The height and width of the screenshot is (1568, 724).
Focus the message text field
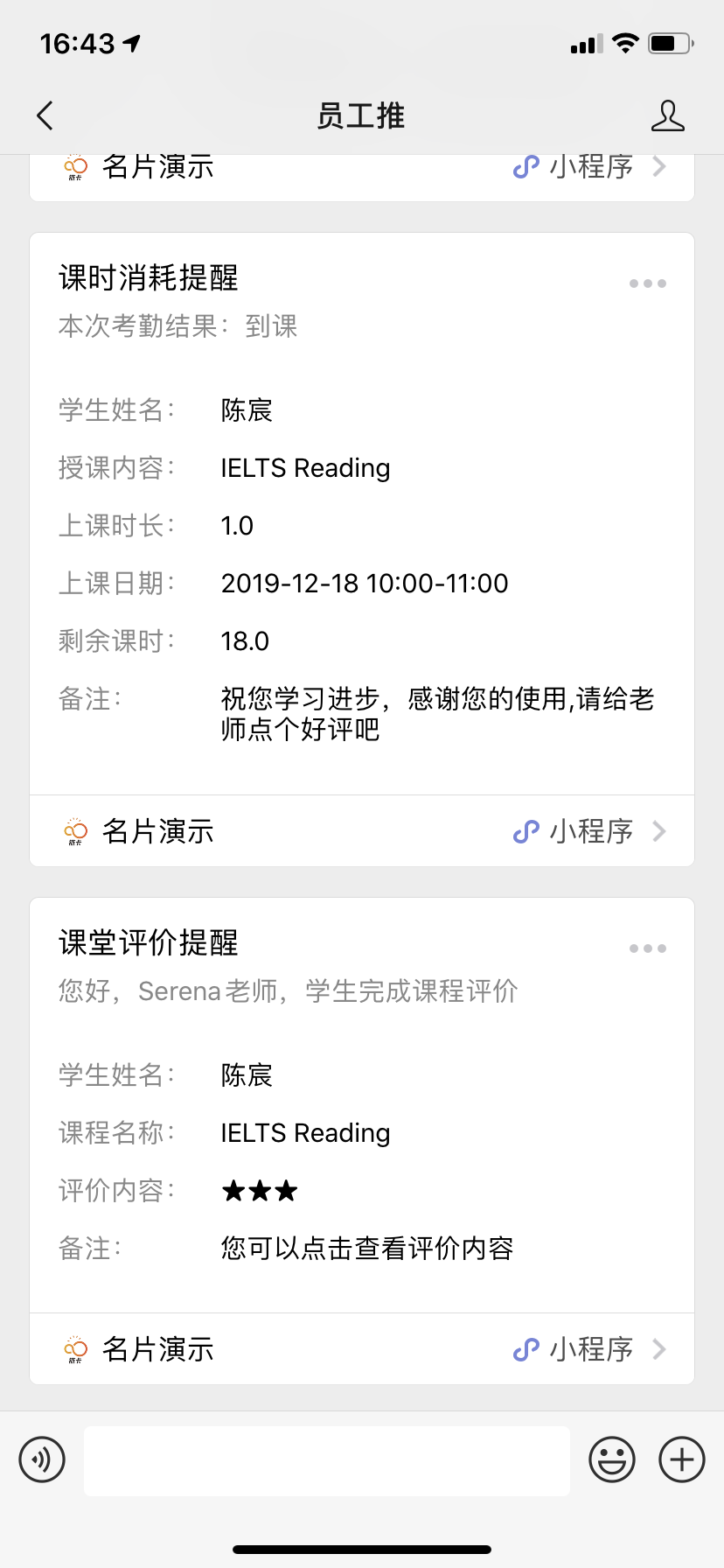(x=327, y=1460)
